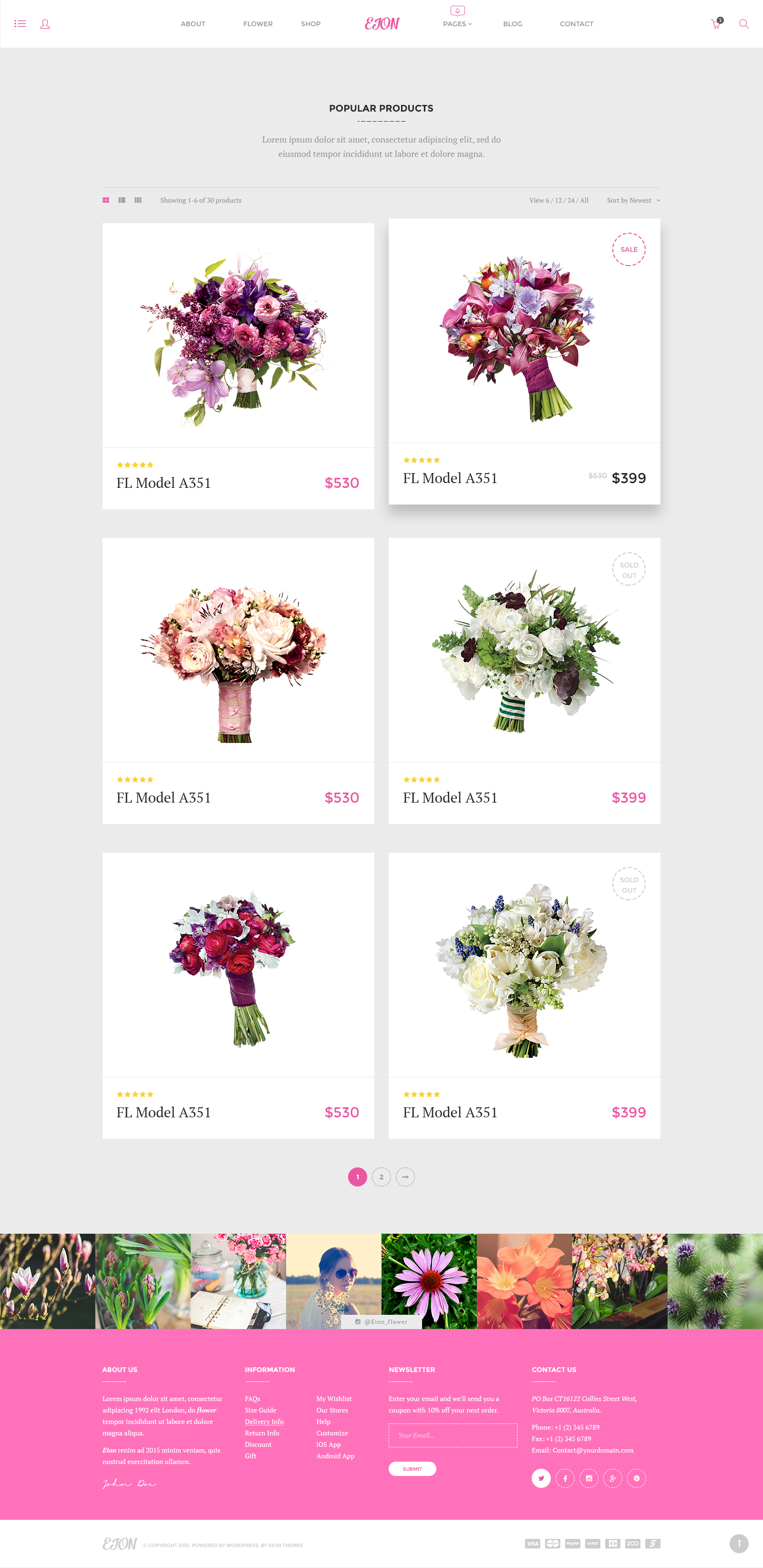Tap the back-to-top arrow button
The height and width of the screenshot is (1568, 763).
coord(739,1543)
